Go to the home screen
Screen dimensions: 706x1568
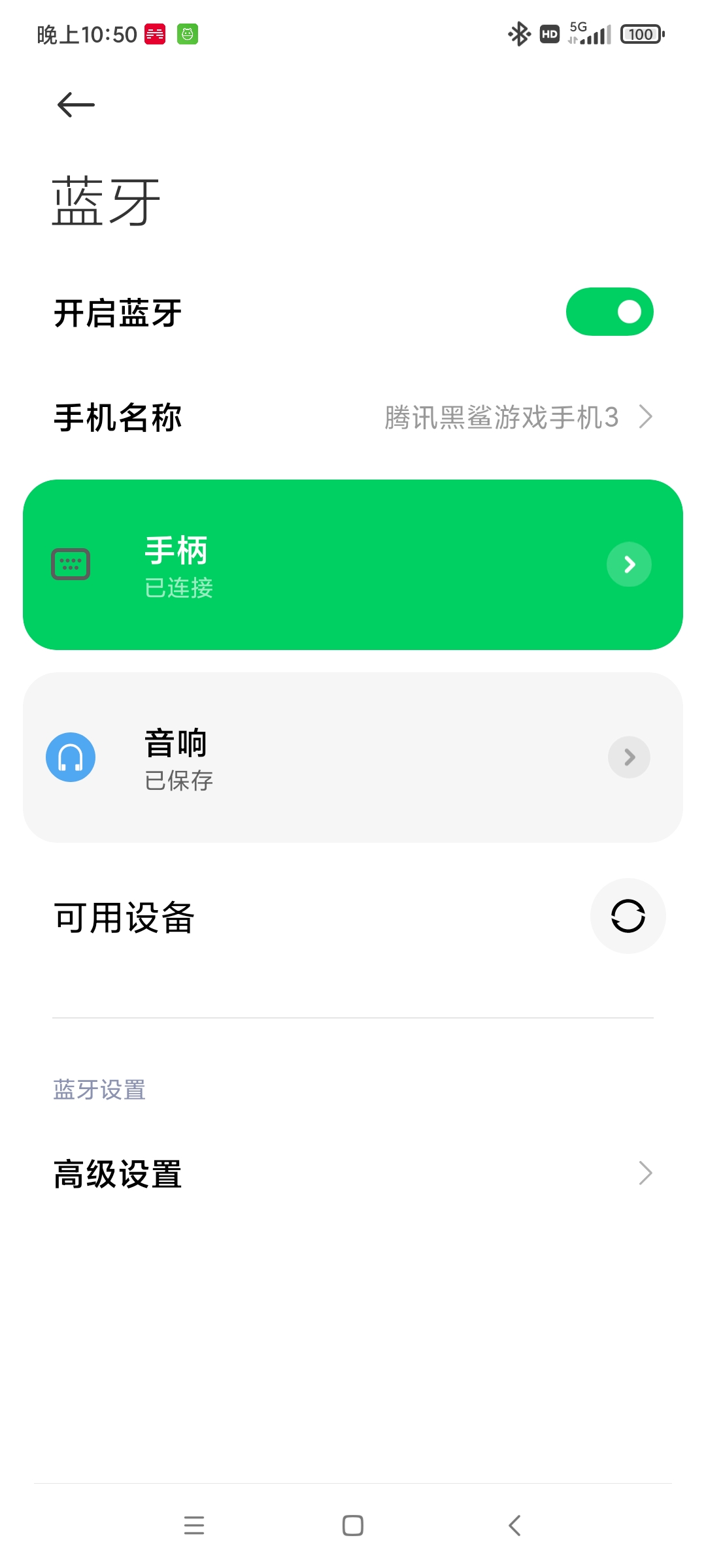[353, 1526]
